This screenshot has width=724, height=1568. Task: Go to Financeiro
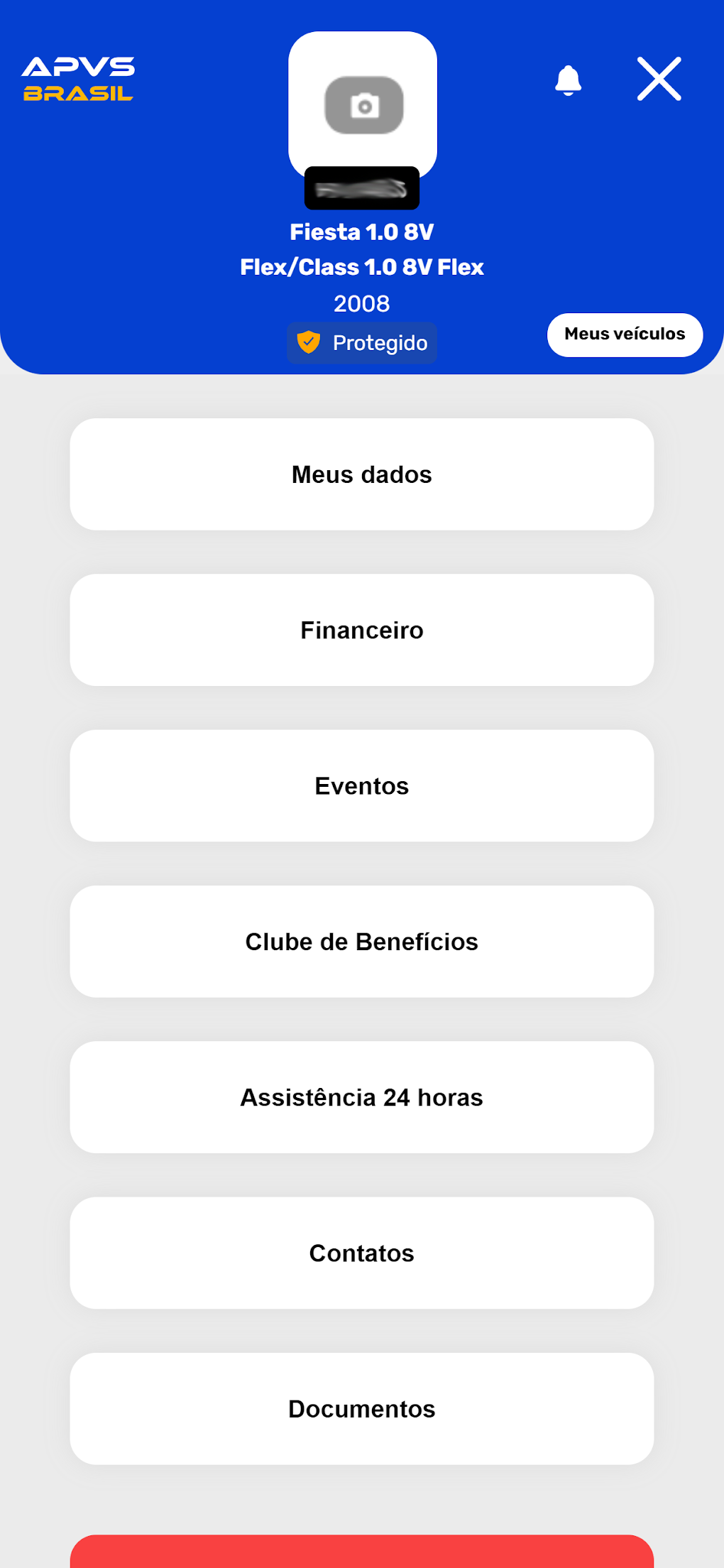362,630
